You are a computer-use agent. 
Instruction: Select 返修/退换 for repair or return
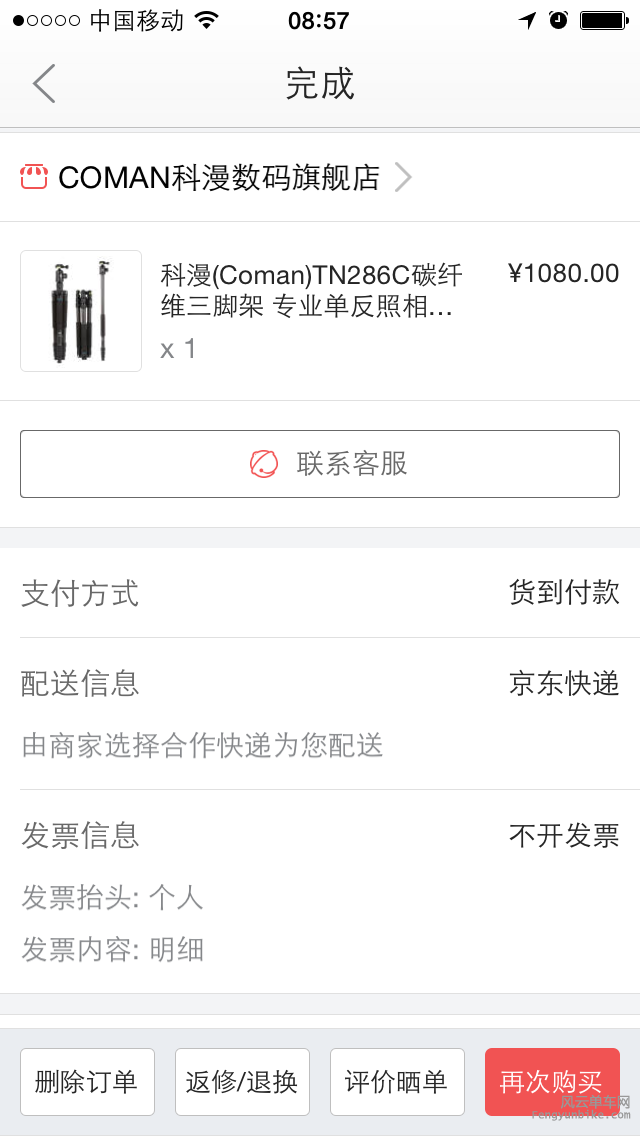pos(242,1081)
